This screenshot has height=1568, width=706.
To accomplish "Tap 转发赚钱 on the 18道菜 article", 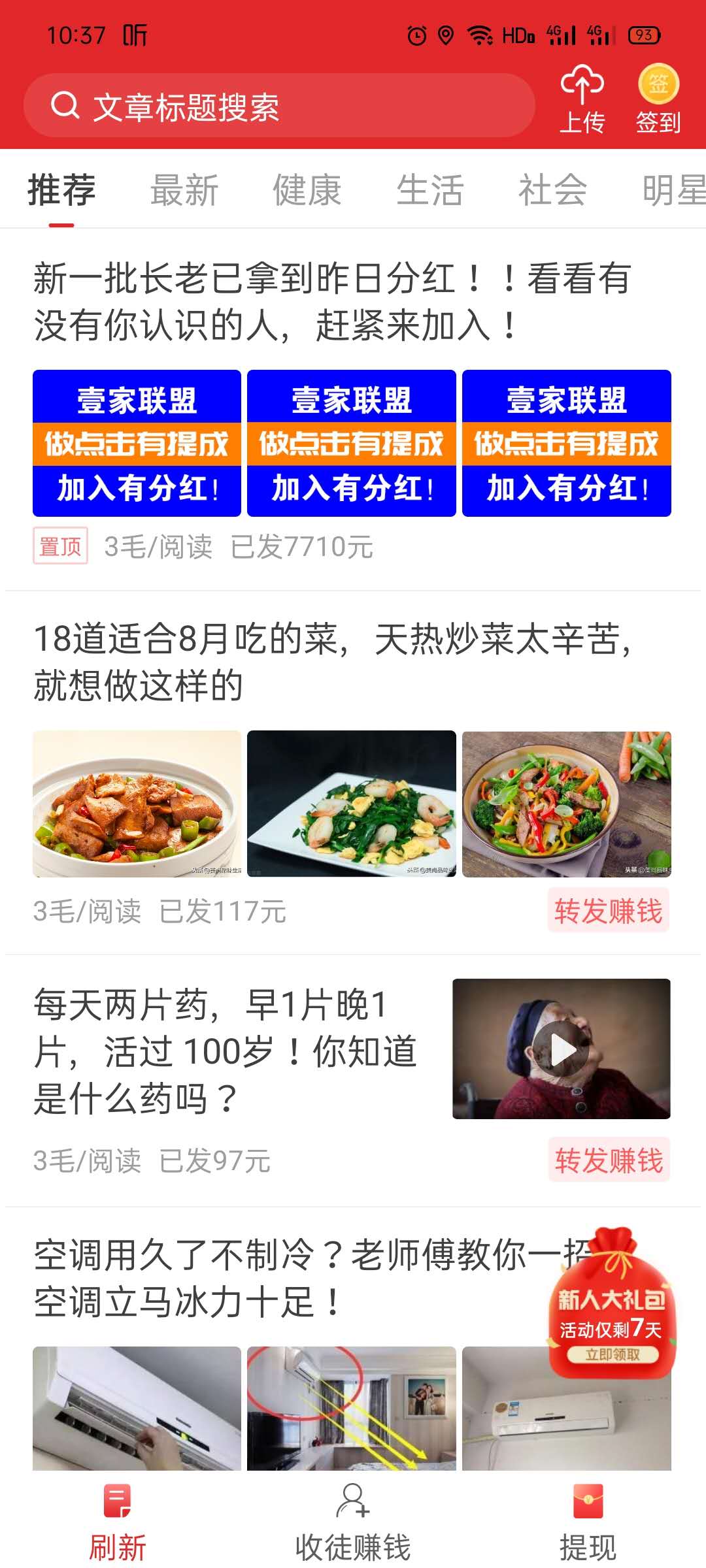I will [608, 911].
